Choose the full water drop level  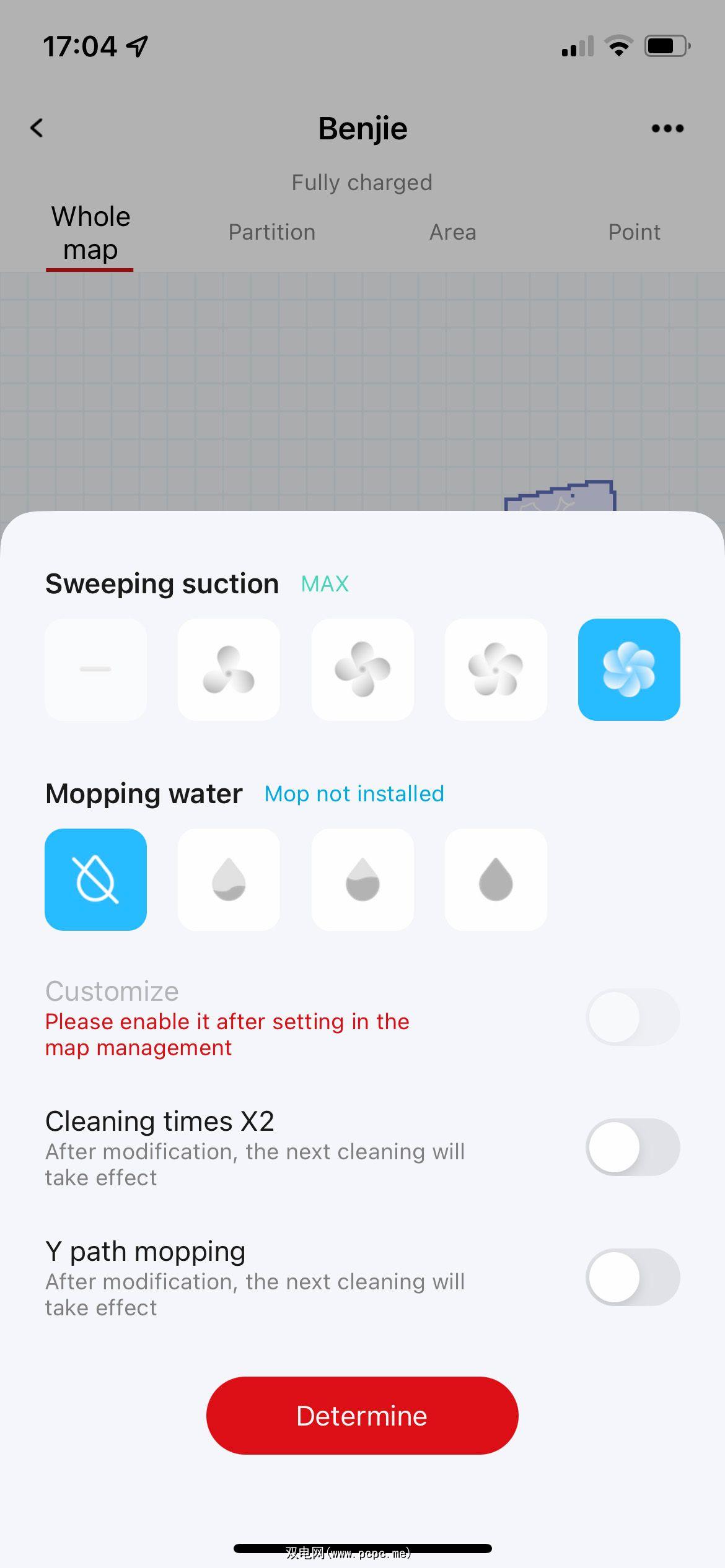click(496, 879)
